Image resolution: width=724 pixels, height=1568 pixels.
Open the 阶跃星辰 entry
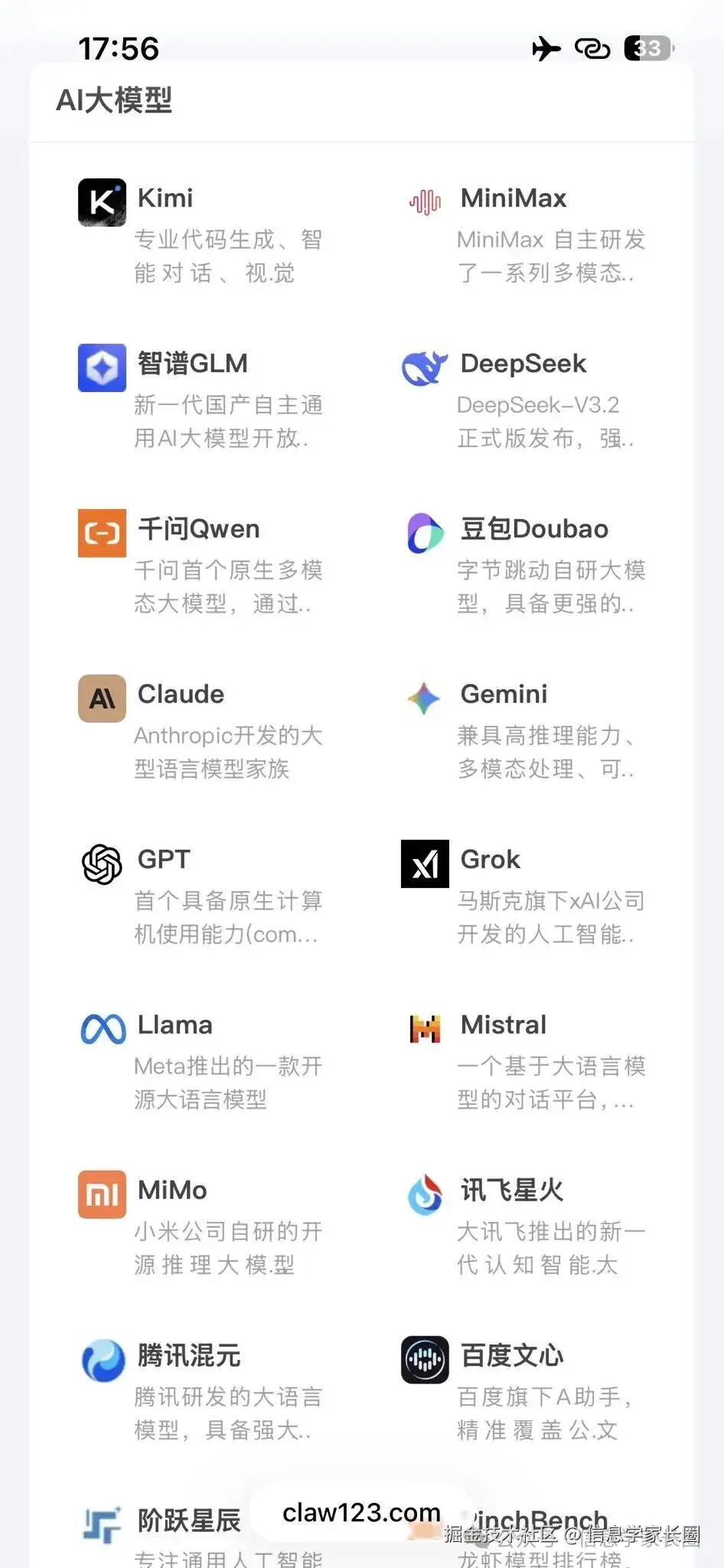187,1522
